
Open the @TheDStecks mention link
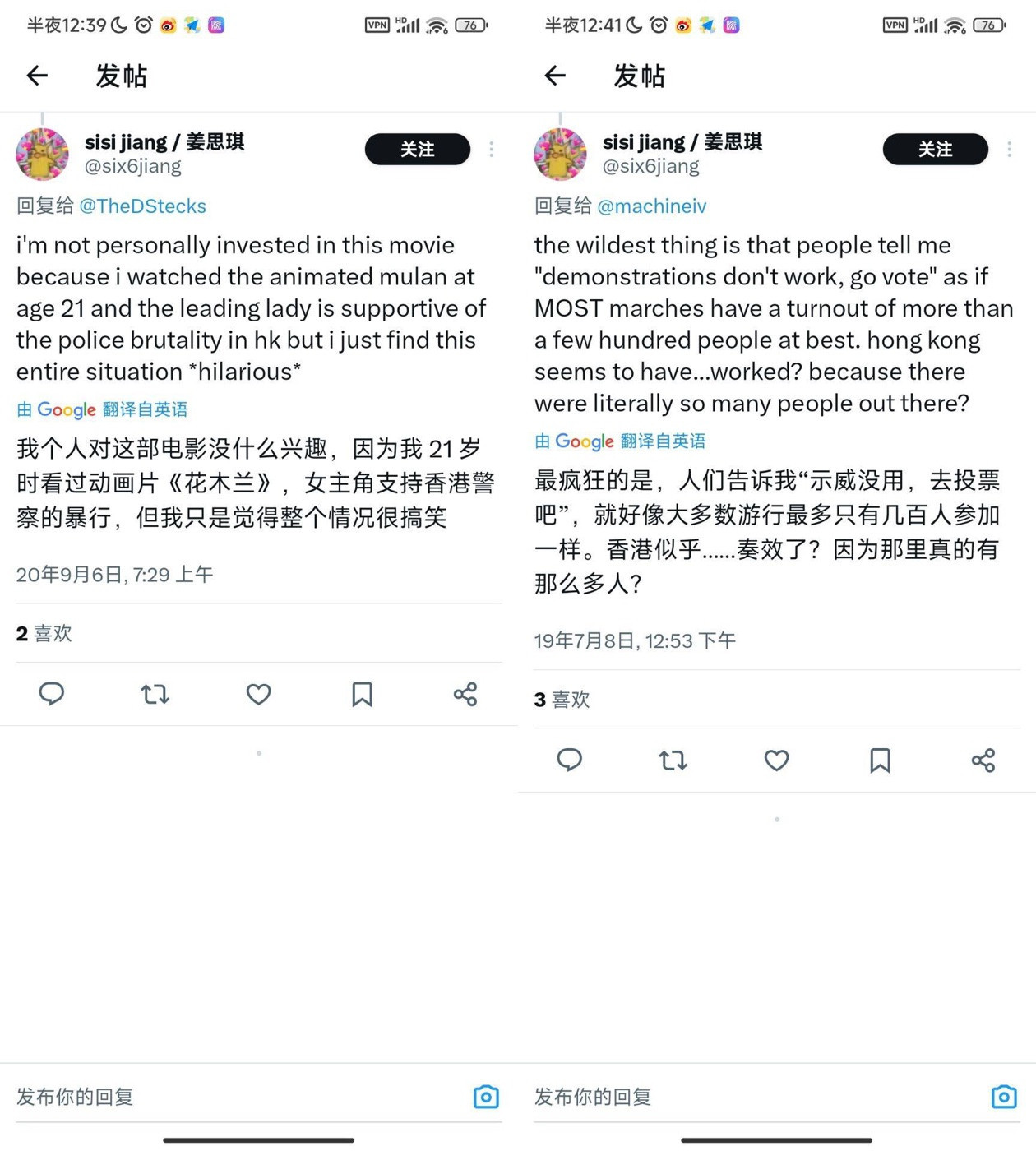pos(142,206)
